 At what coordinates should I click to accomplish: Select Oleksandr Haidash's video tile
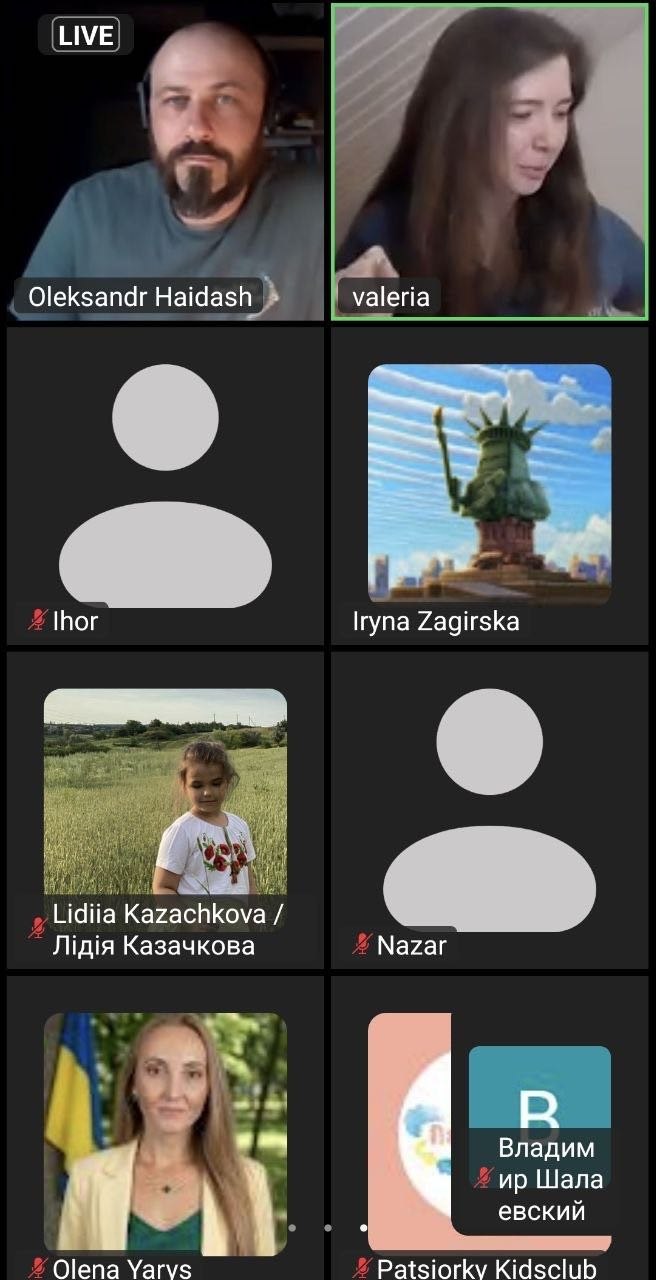pos(165,160)
